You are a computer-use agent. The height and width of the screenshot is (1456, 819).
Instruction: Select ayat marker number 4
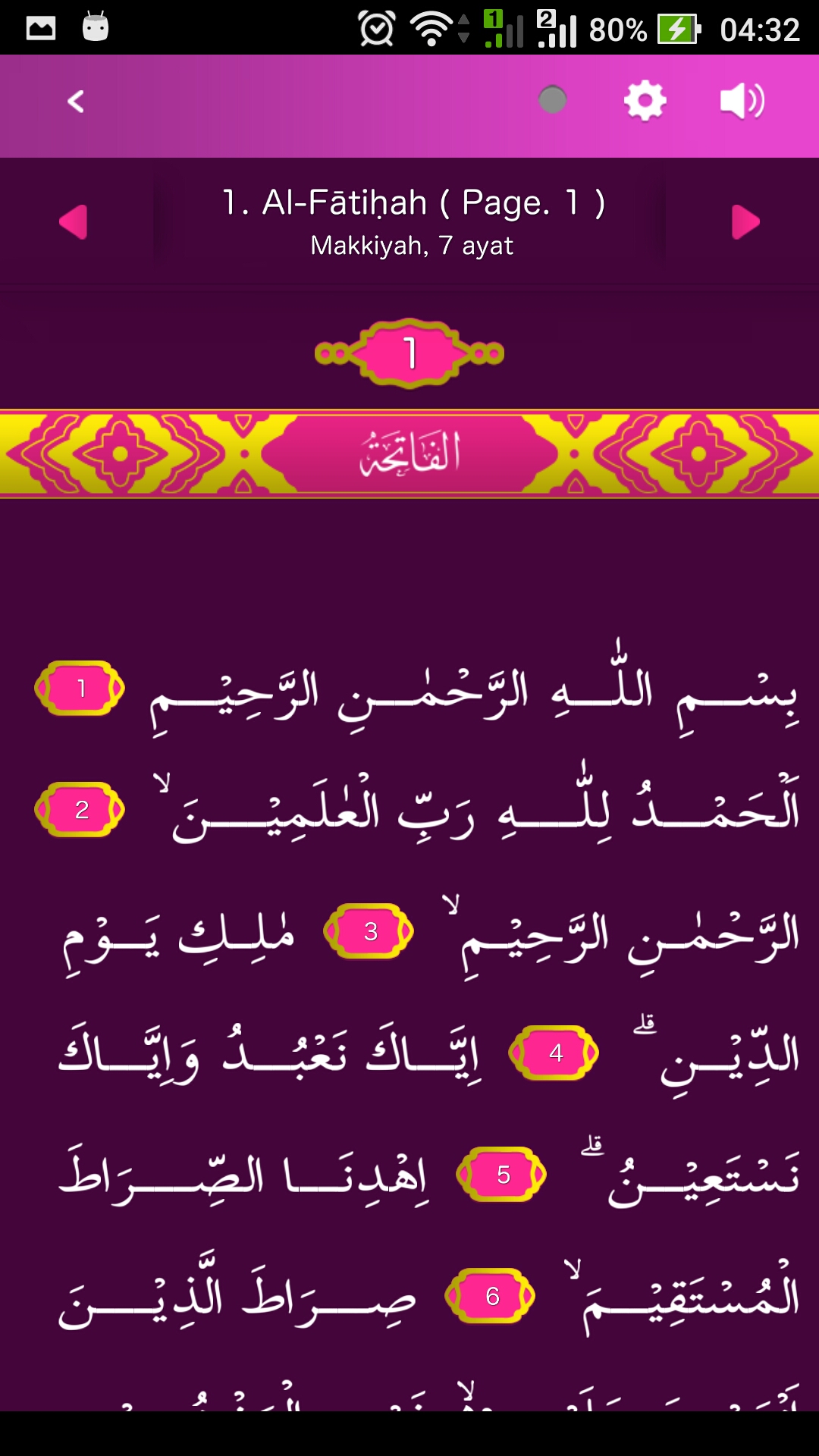(555, 1053)
